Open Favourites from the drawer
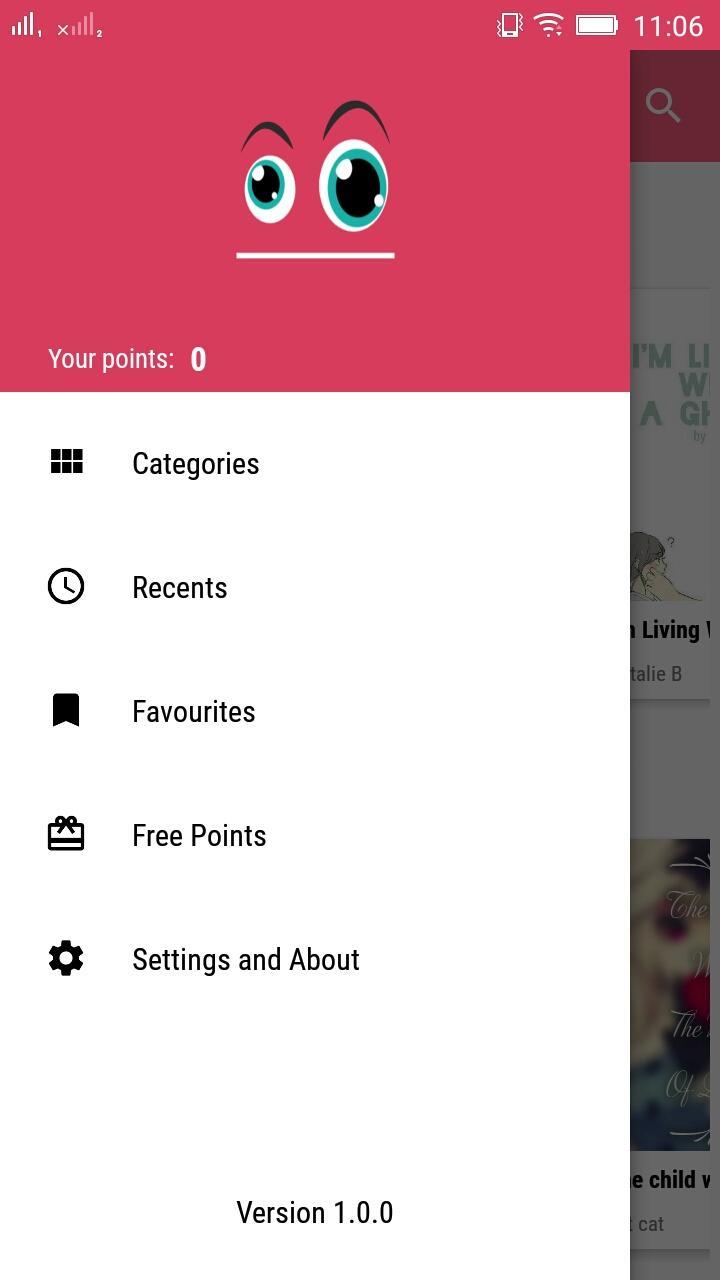The image size is (720, 1280). click(193, 711)
